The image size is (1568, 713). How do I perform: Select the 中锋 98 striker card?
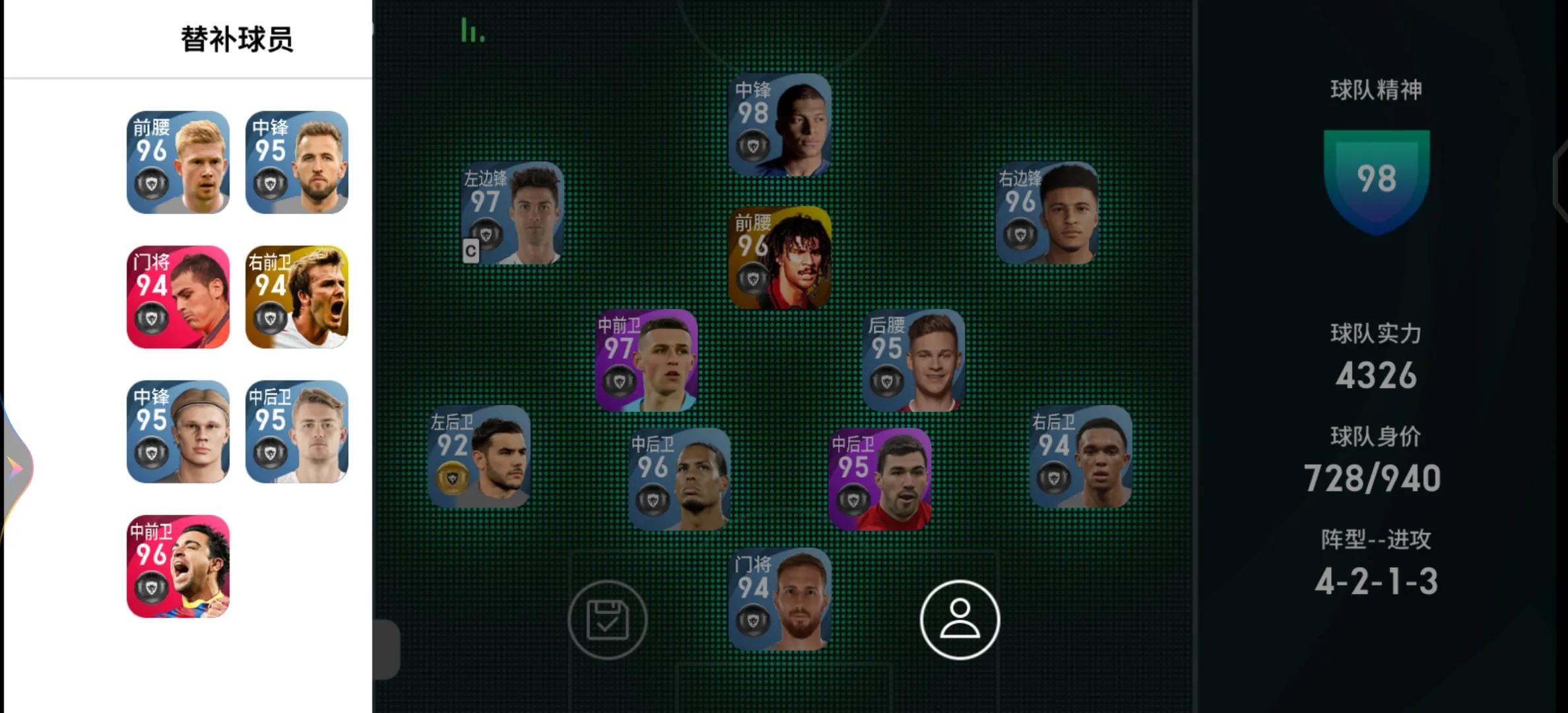[x=779, y=125]
